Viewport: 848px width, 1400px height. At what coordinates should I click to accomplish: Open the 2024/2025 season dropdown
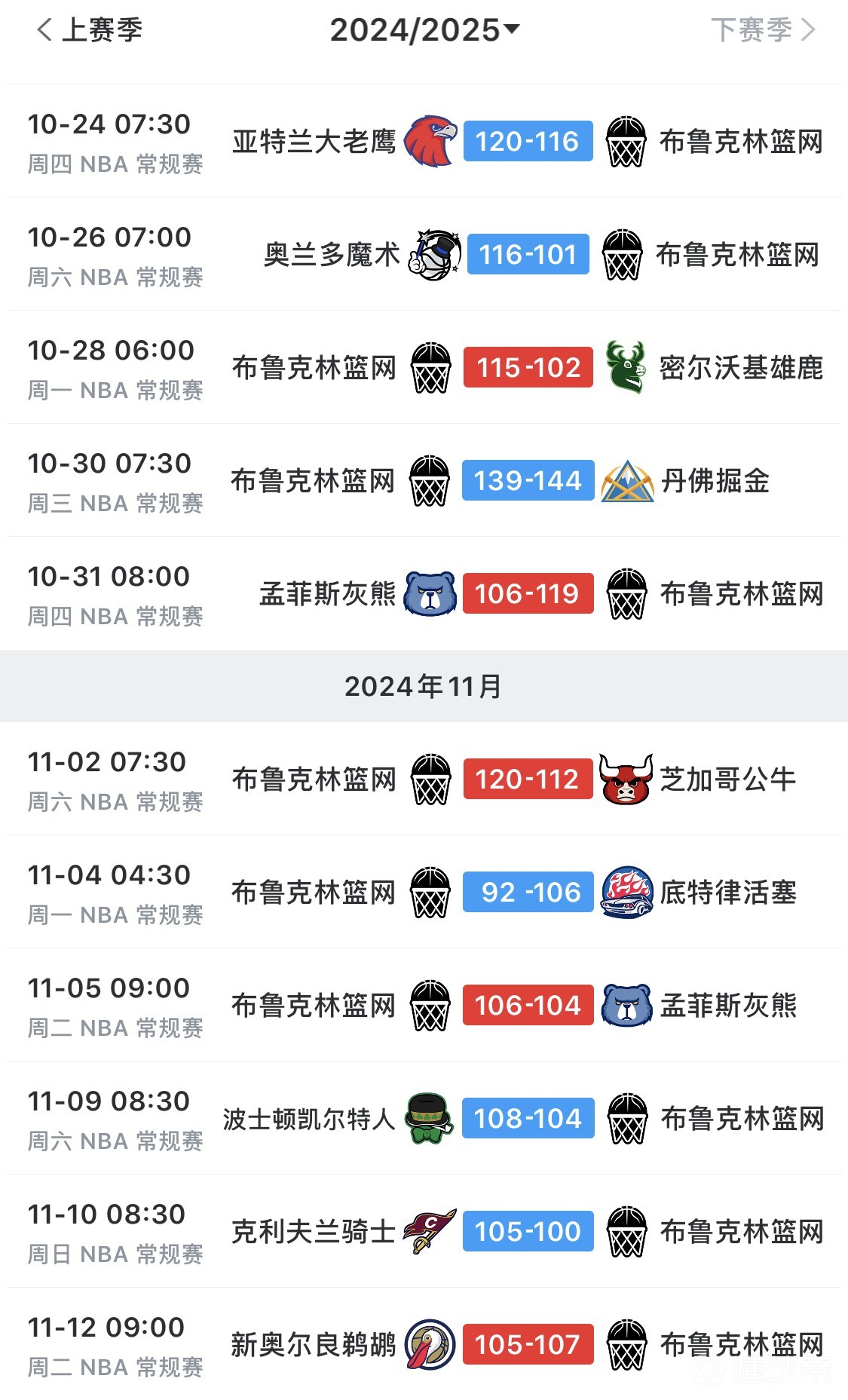pyautogui.click(x=424, y=30)
